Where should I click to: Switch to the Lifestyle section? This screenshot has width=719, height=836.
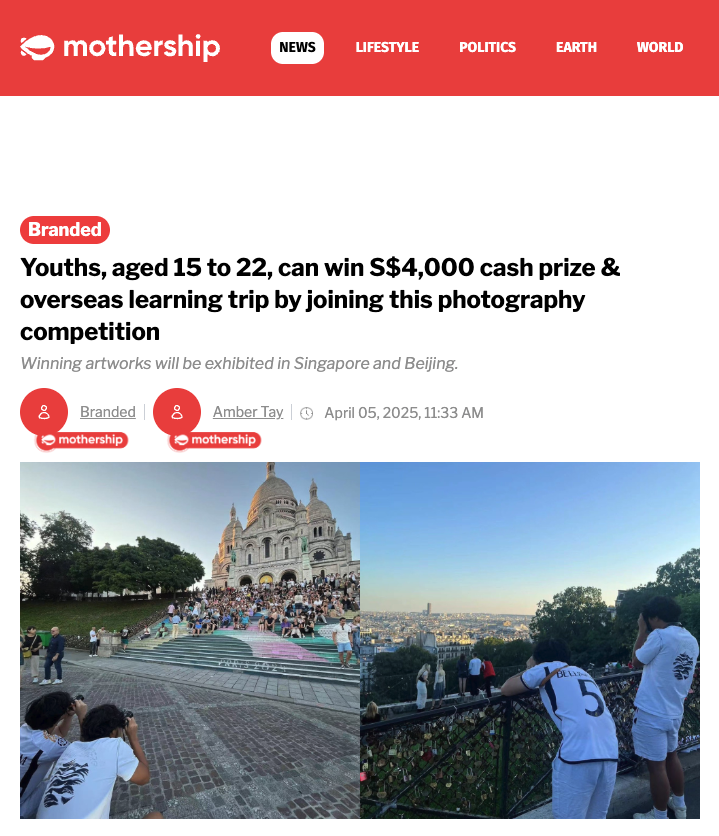click(x=387, y=47)
